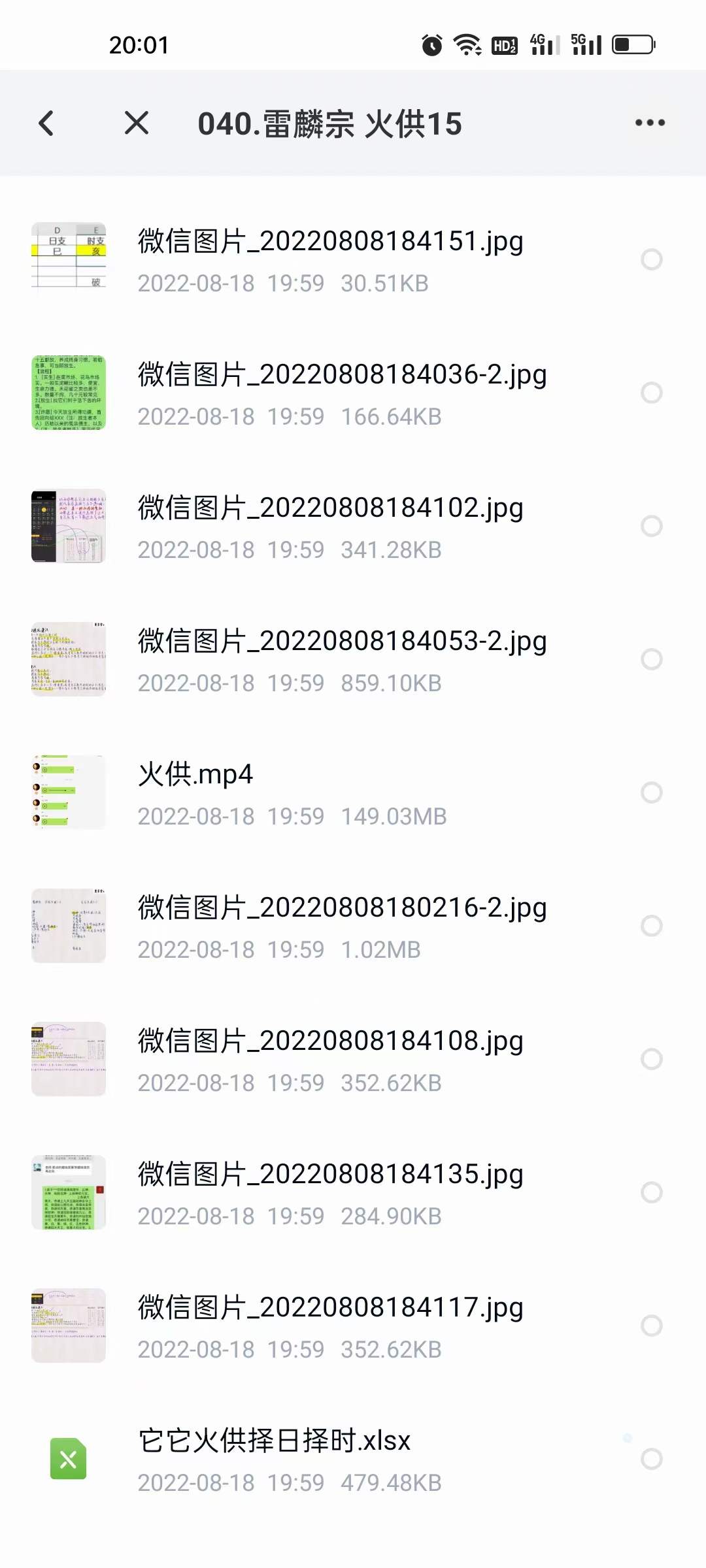Tap the folder title 040.雷麟宗 火供15
The width and height of the screenshot is (706, 1568).
pos(330,123)
